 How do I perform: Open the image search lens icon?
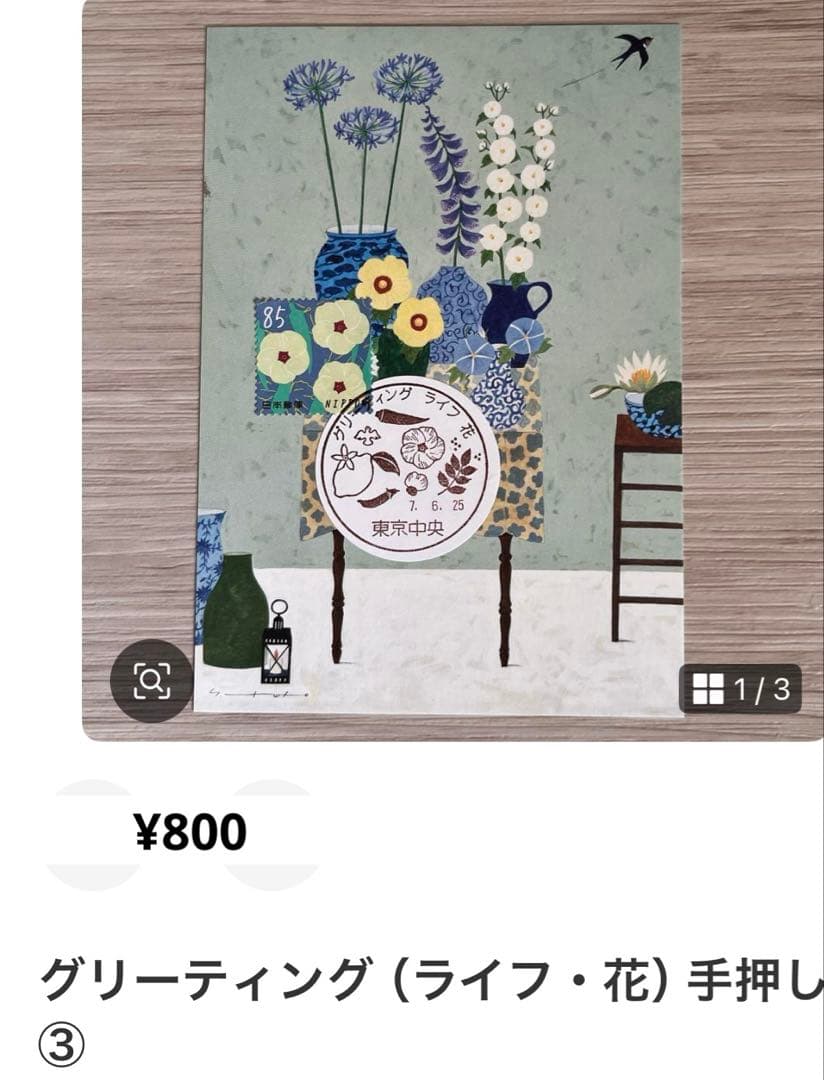(152, 680)
